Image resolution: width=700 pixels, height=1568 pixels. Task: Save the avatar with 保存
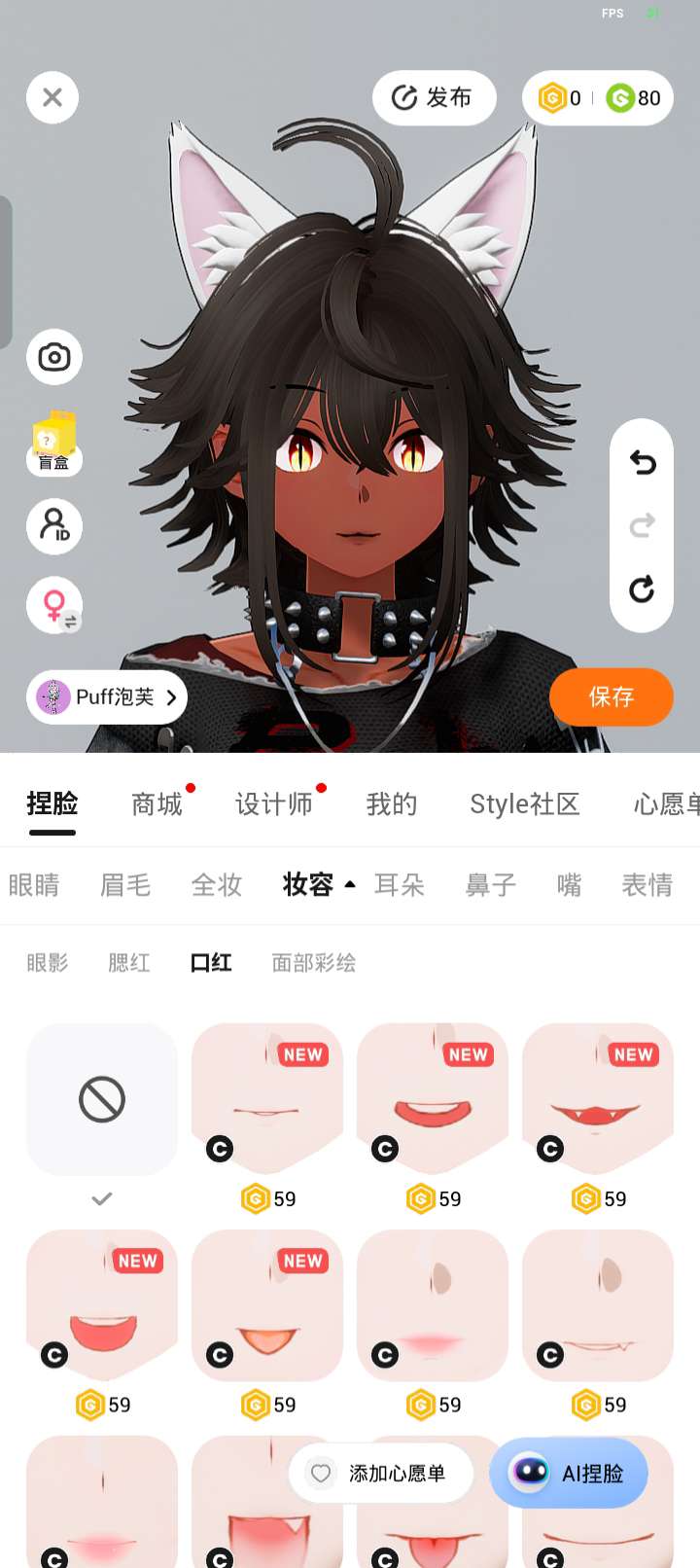(x=611, y=696)
